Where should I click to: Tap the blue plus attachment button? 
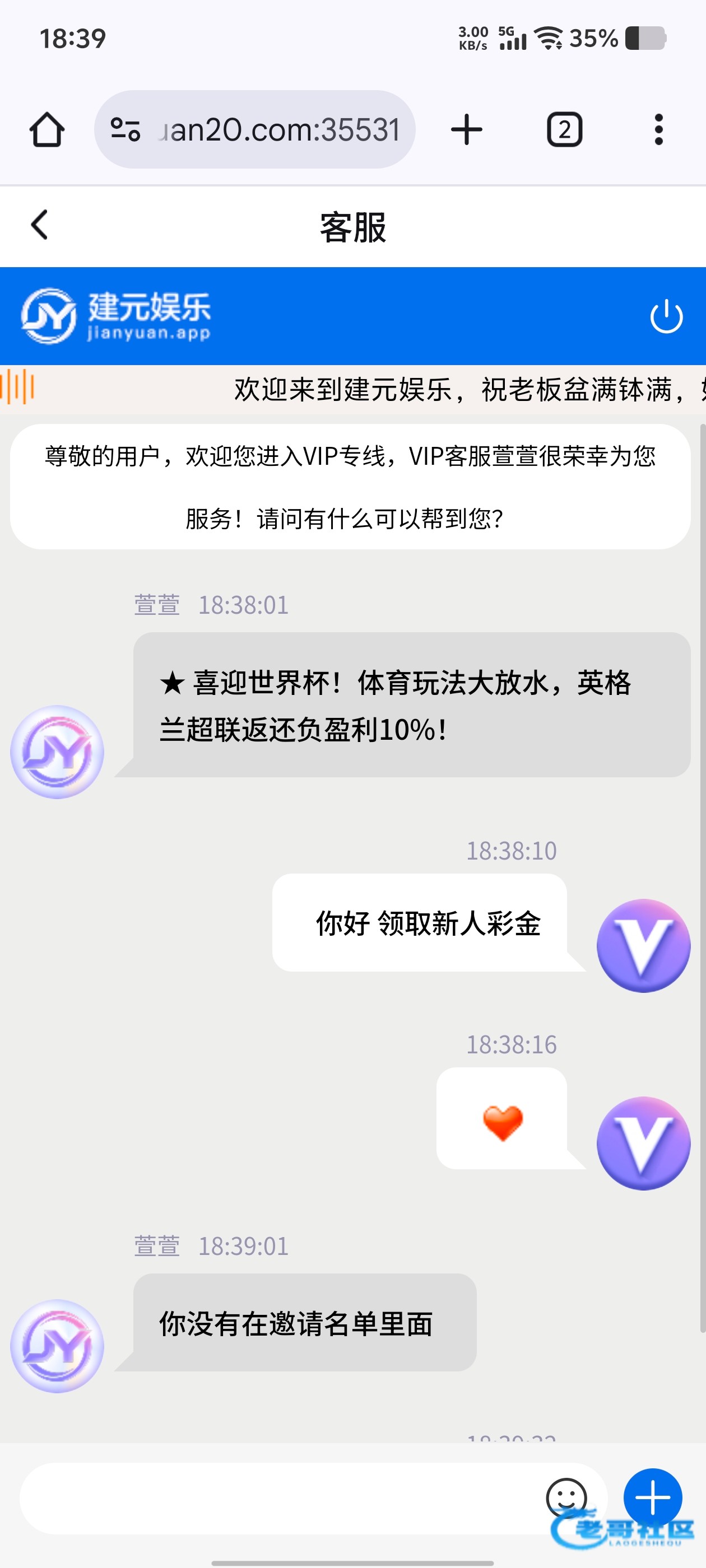[653, 1498]
